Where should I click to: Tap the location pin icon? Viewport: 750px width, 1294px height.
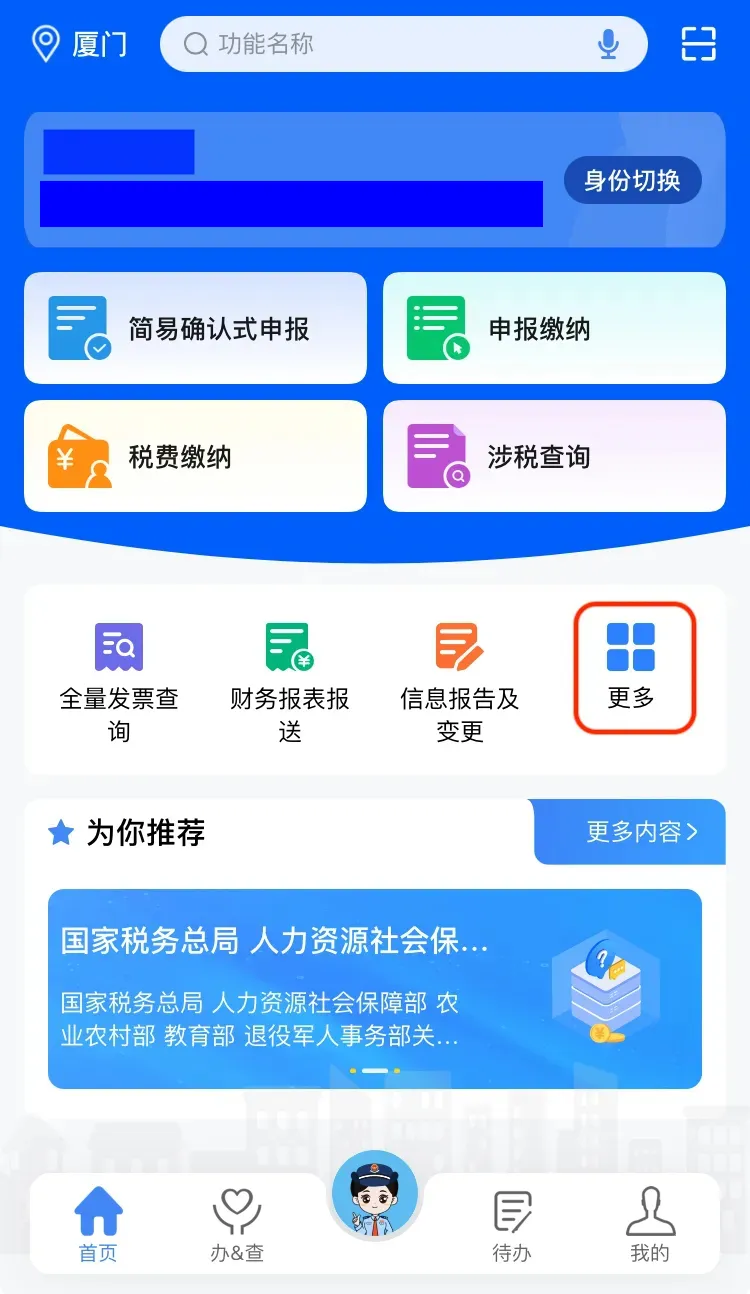click(x=44, y=42)
